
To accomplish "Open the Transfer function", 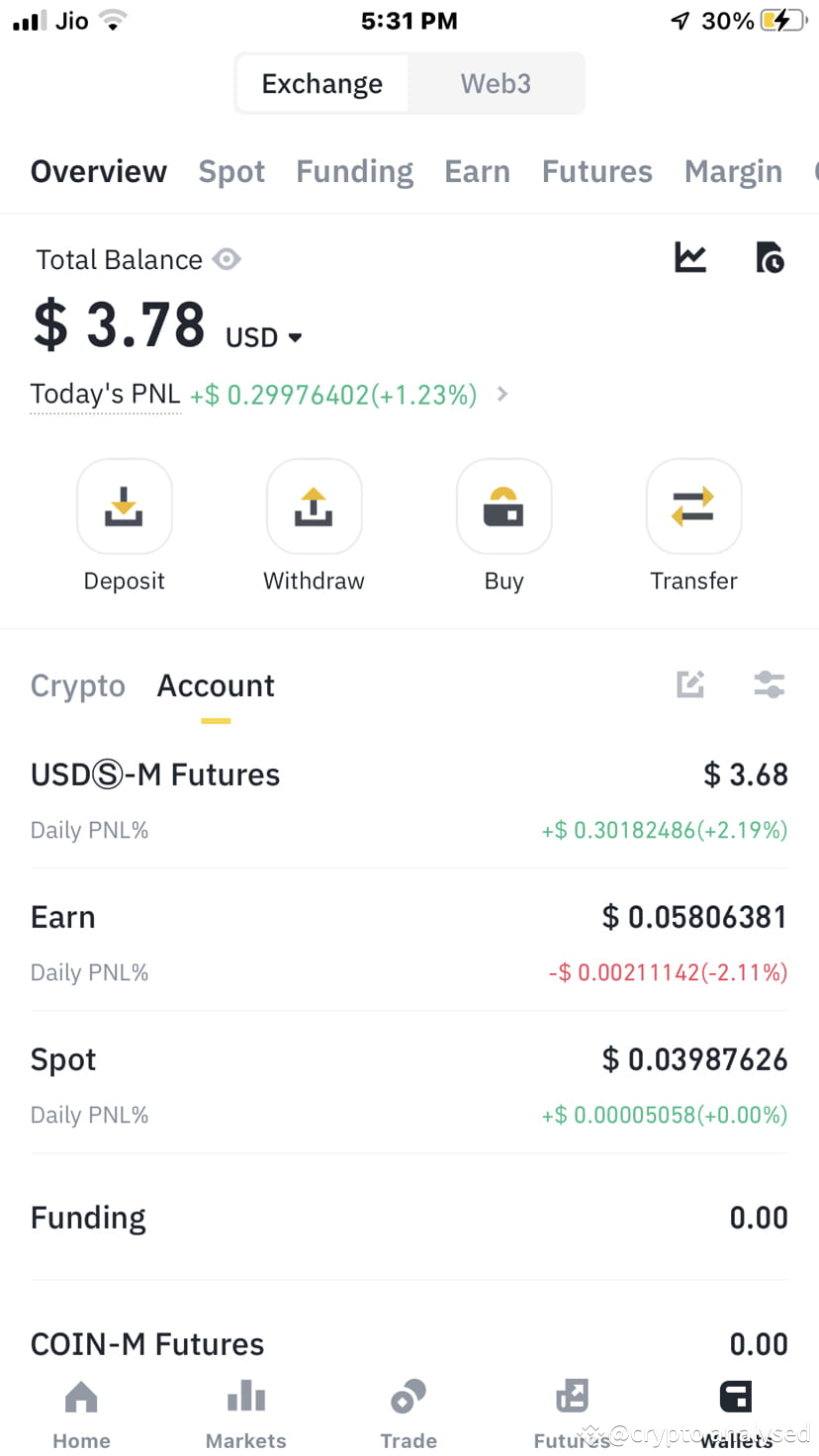I will 693,506.
